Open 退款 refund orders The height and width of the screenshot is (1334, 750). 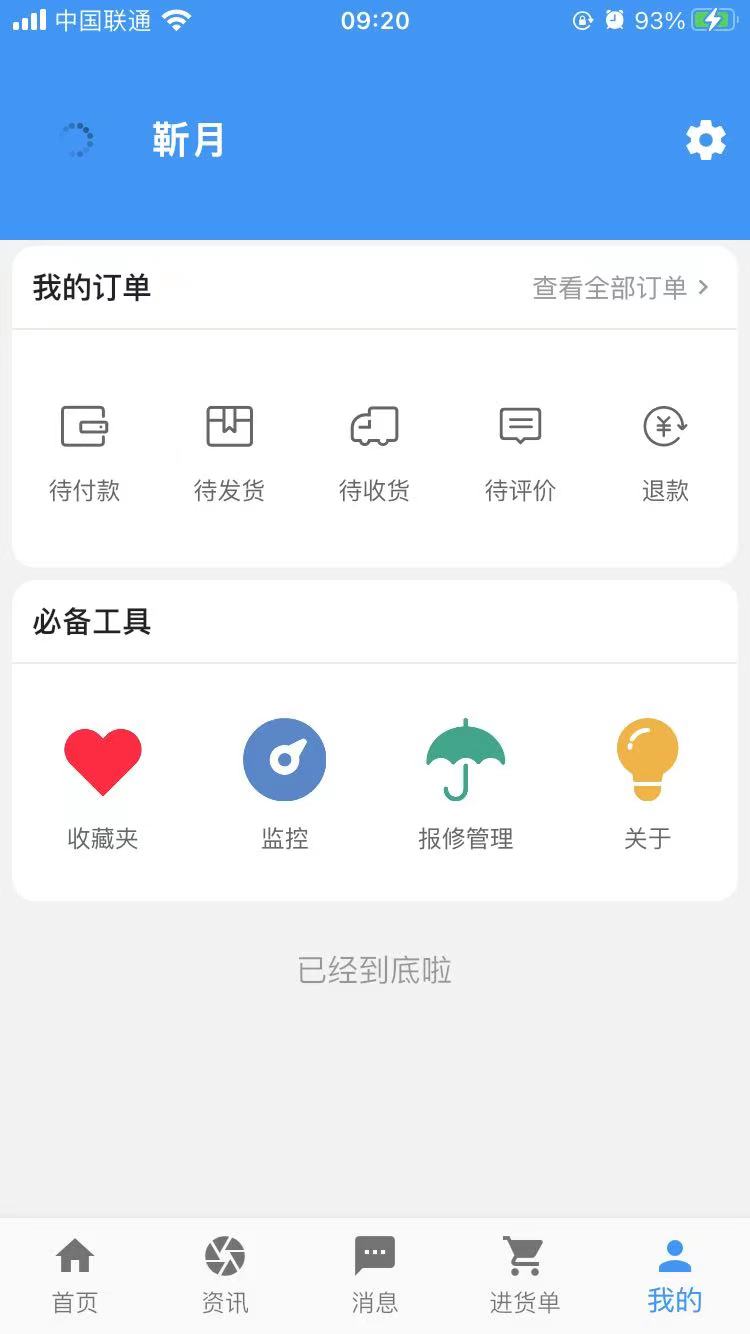[665, 452]
